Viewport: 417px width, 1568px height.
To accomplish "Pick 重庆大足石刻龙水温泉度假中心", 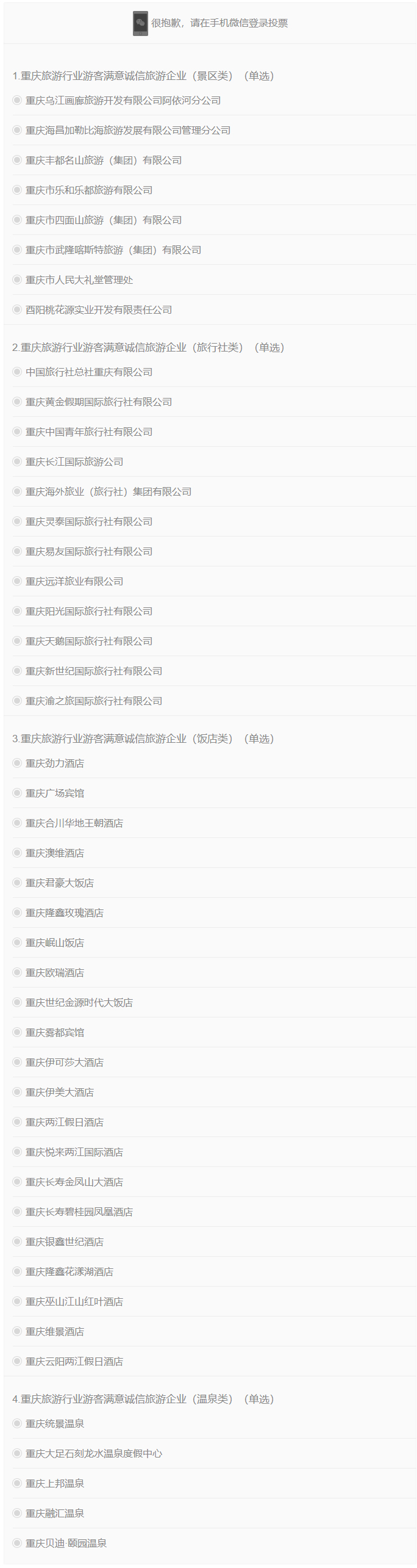I will (17, 1453).
